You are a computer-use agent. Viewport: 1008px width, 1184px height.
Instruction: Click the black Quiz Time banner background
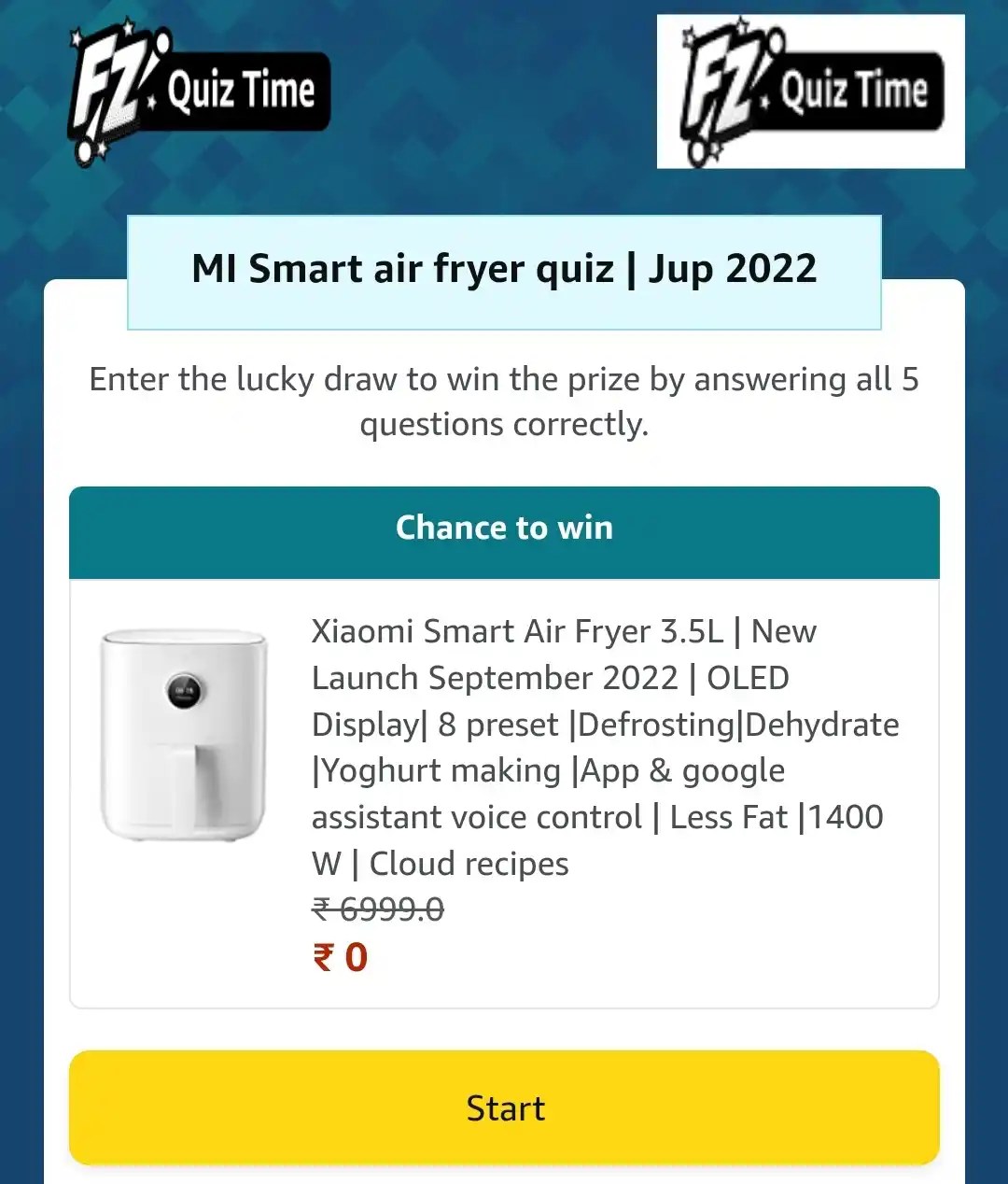click(238, 89)
